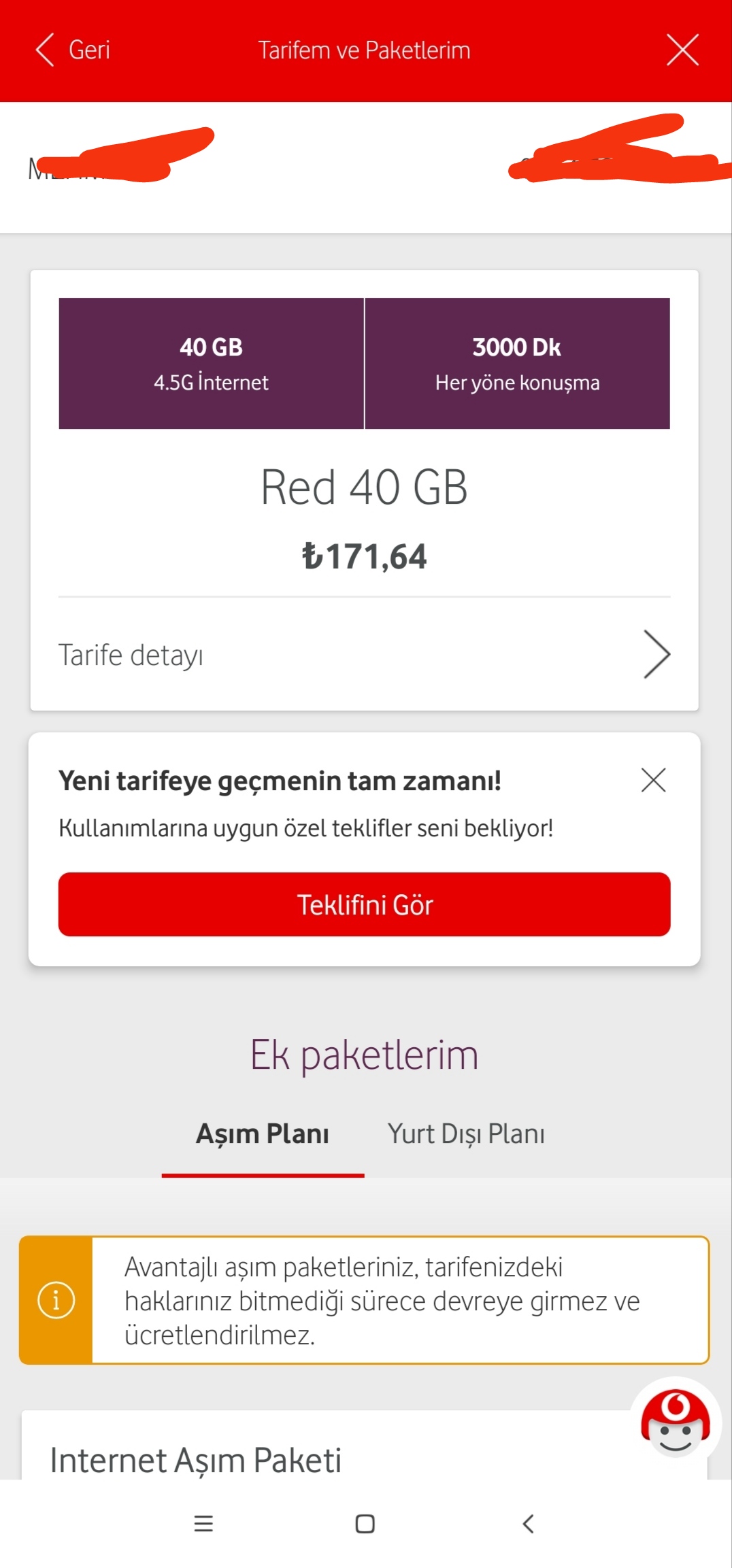Open recent apps from the navigation bar
This screenshot has width=732, height=1568.
203,1523
